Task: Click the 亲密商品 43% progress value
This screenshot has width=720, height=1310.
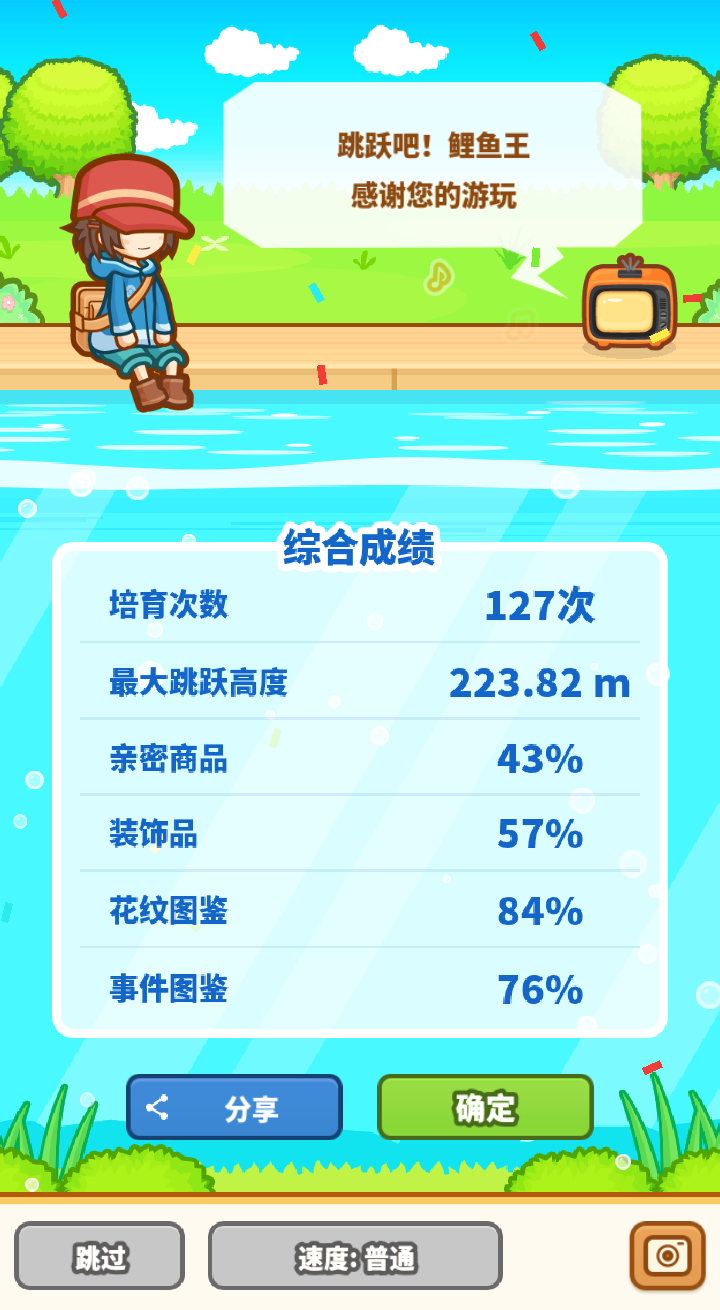Action: click(x=540, y=760)
